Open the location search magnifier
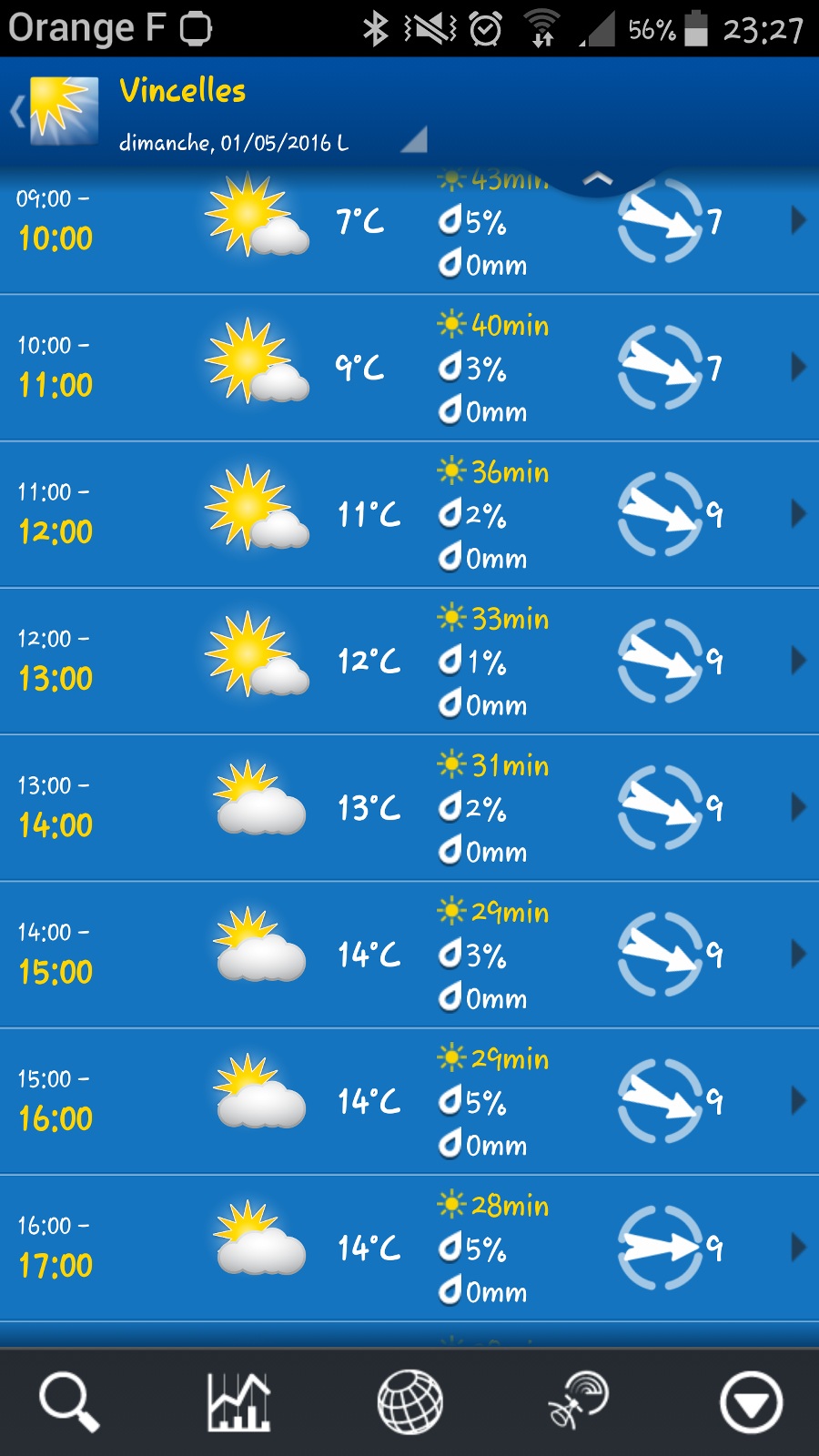The width and height of the screenshot is (819, 1456). click(68, 1402)
